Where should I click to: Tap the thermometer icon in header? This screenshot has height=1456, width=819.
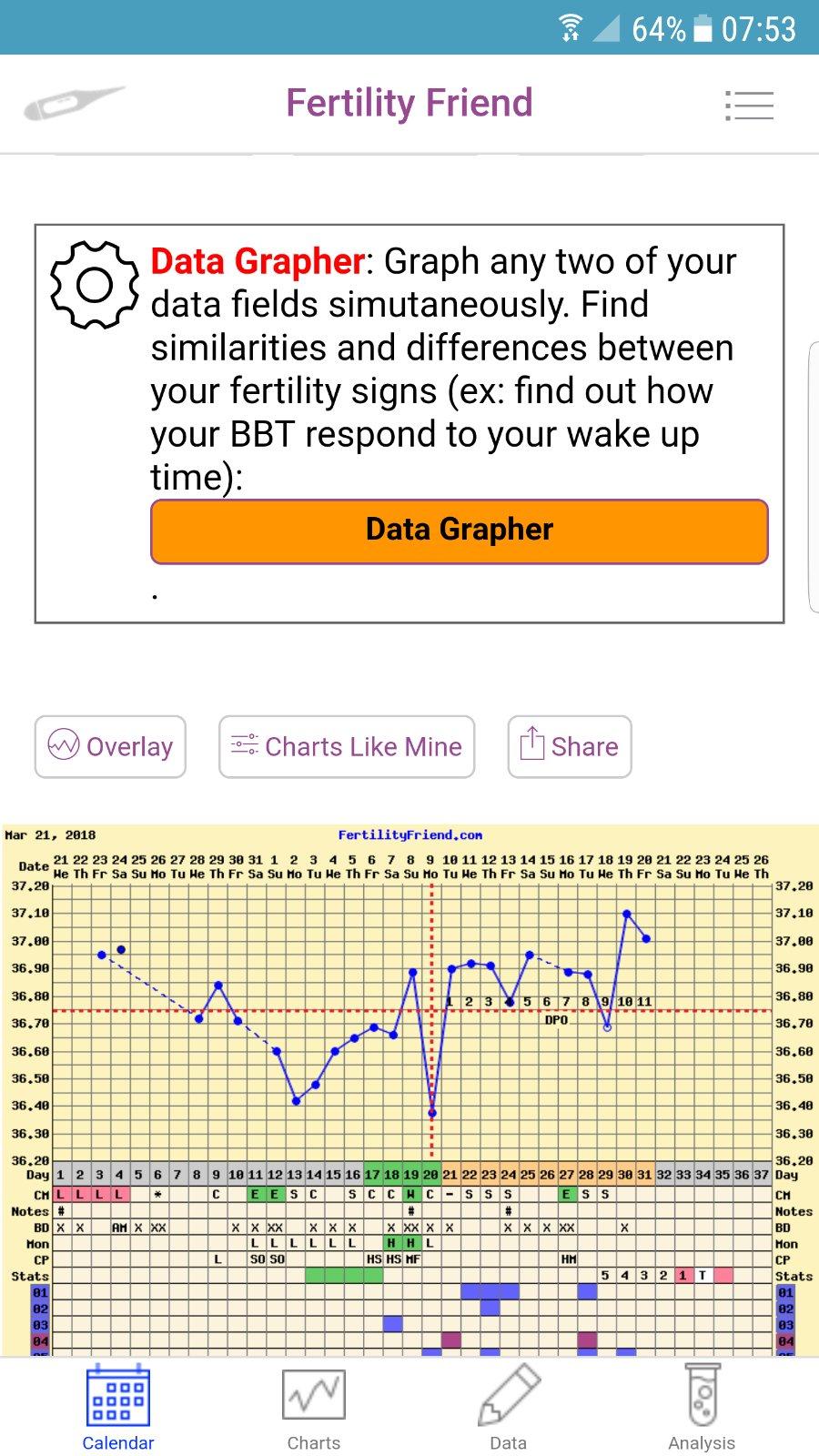click(73, 104)
